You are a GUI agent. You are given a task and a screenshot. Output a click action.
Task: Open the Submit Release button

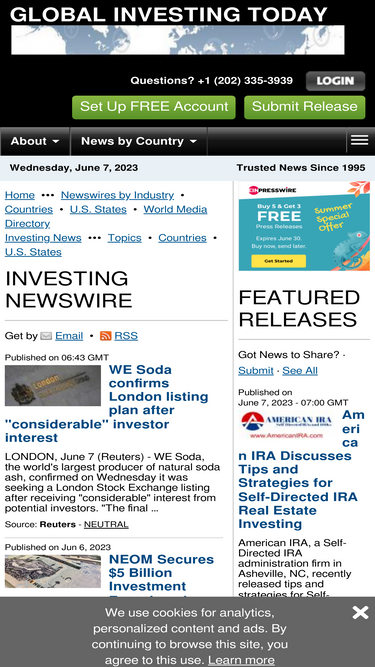[x=304, y=107]
